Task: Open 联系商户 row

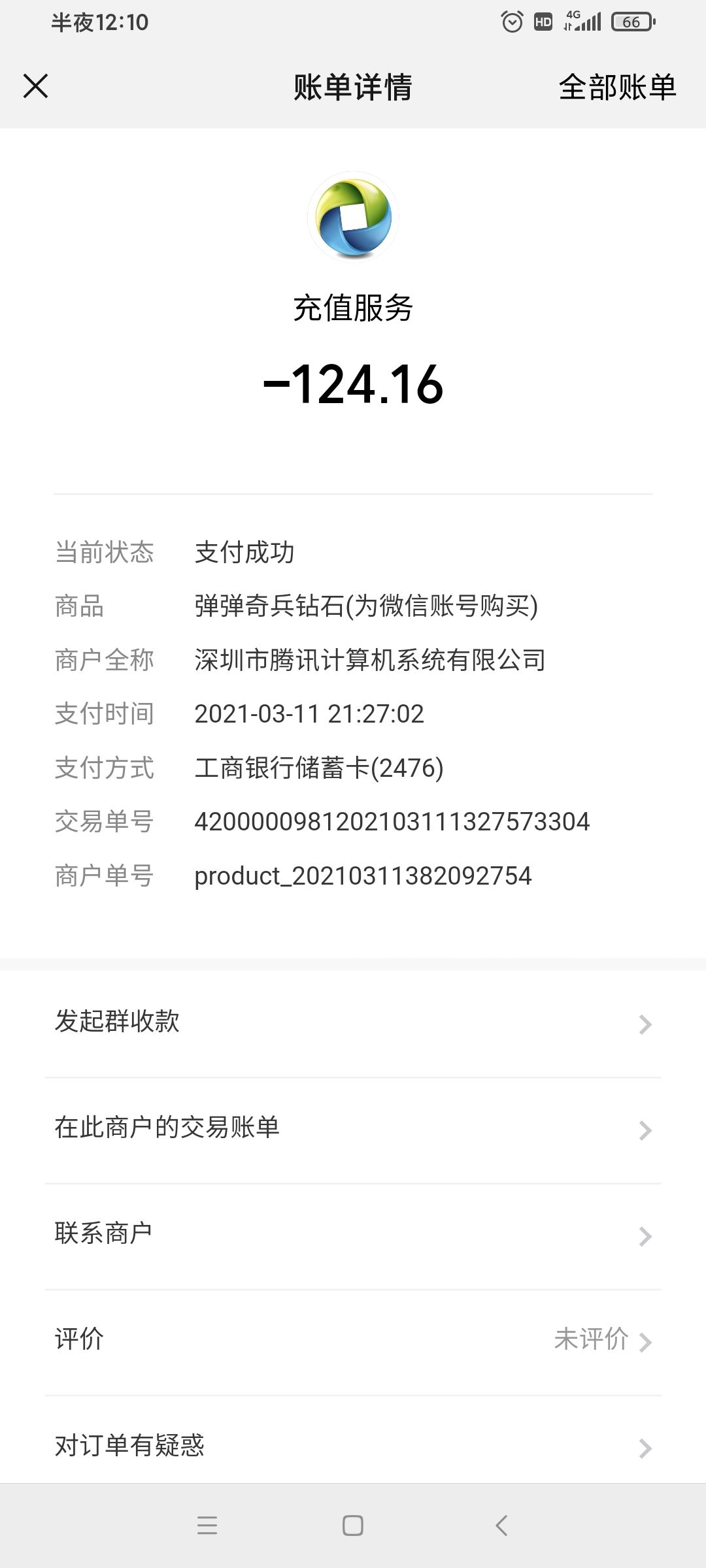Action: click(353, 1235)
